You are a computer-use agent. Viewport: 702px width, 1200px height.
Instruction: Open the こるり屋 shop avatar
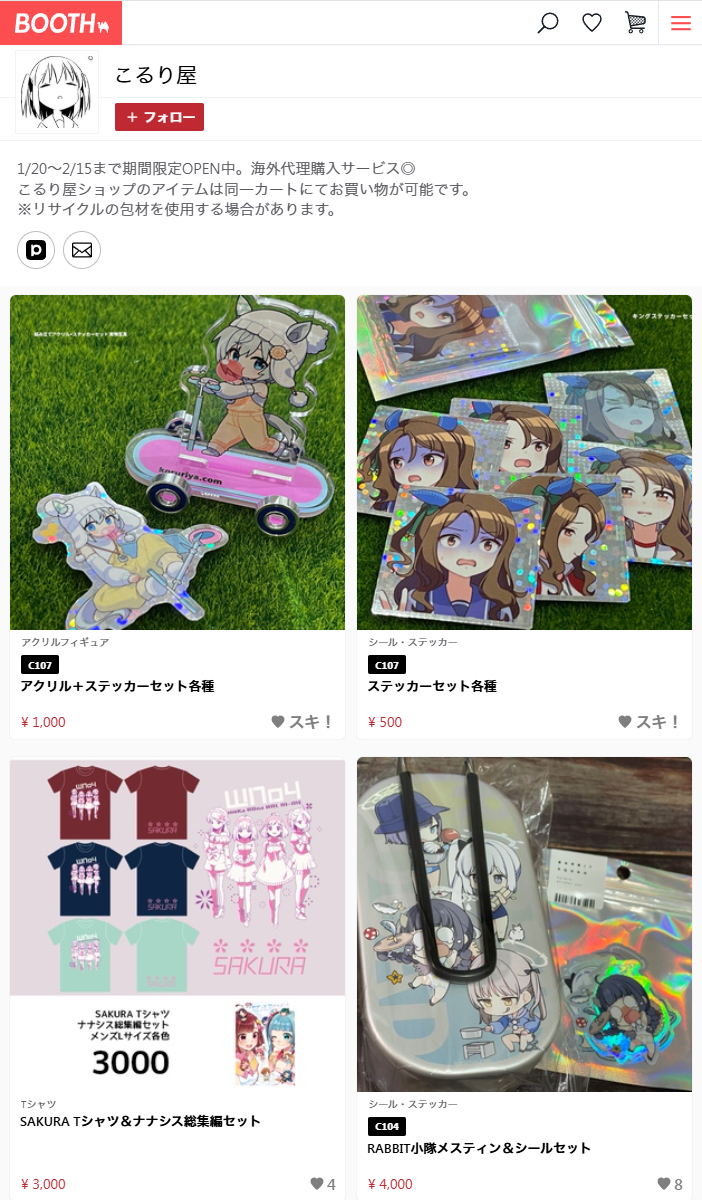click(x=57, y=92)
